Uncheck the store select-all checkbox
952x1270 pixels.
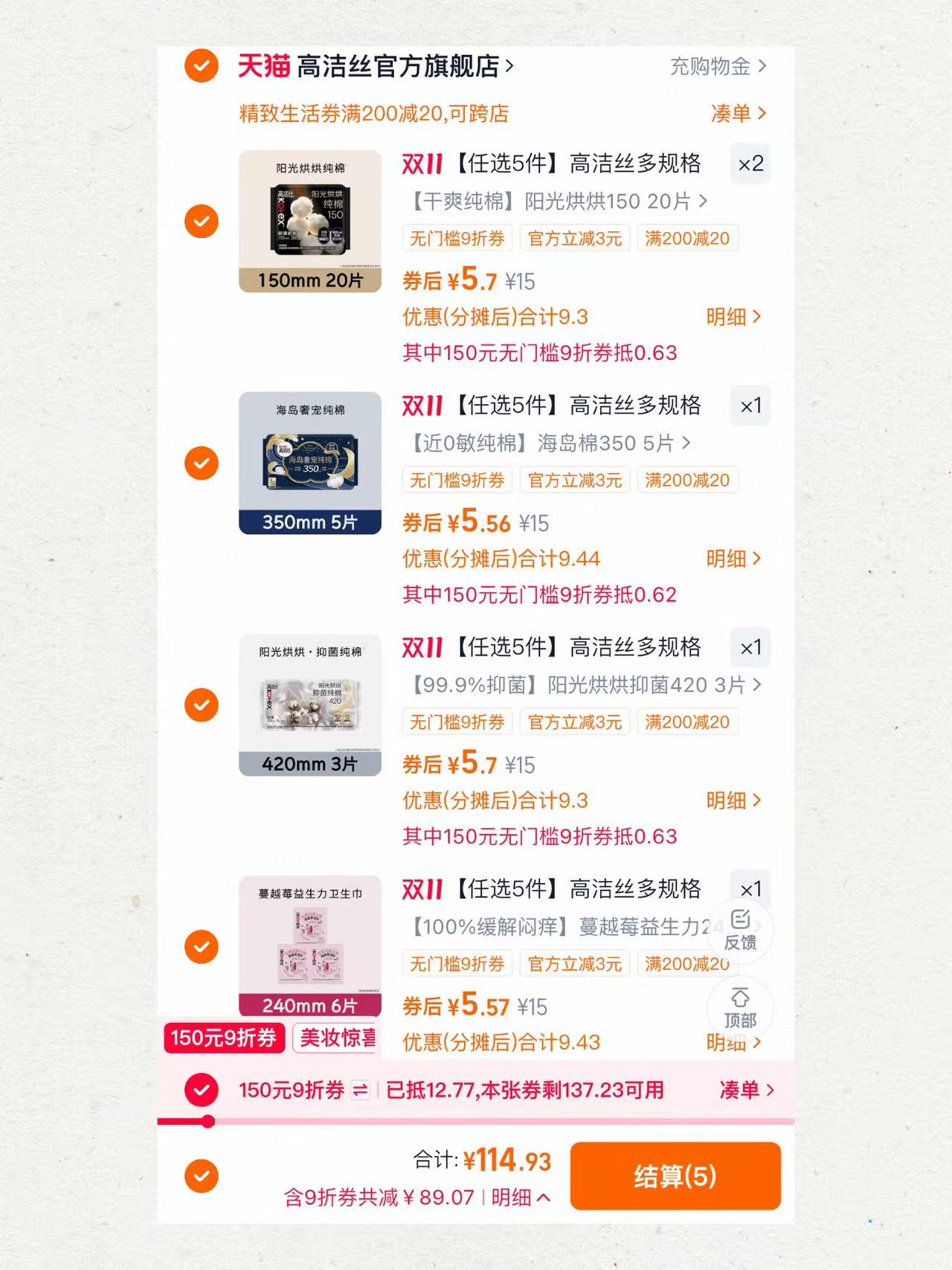pyautogui.click(x=200, y=66)
